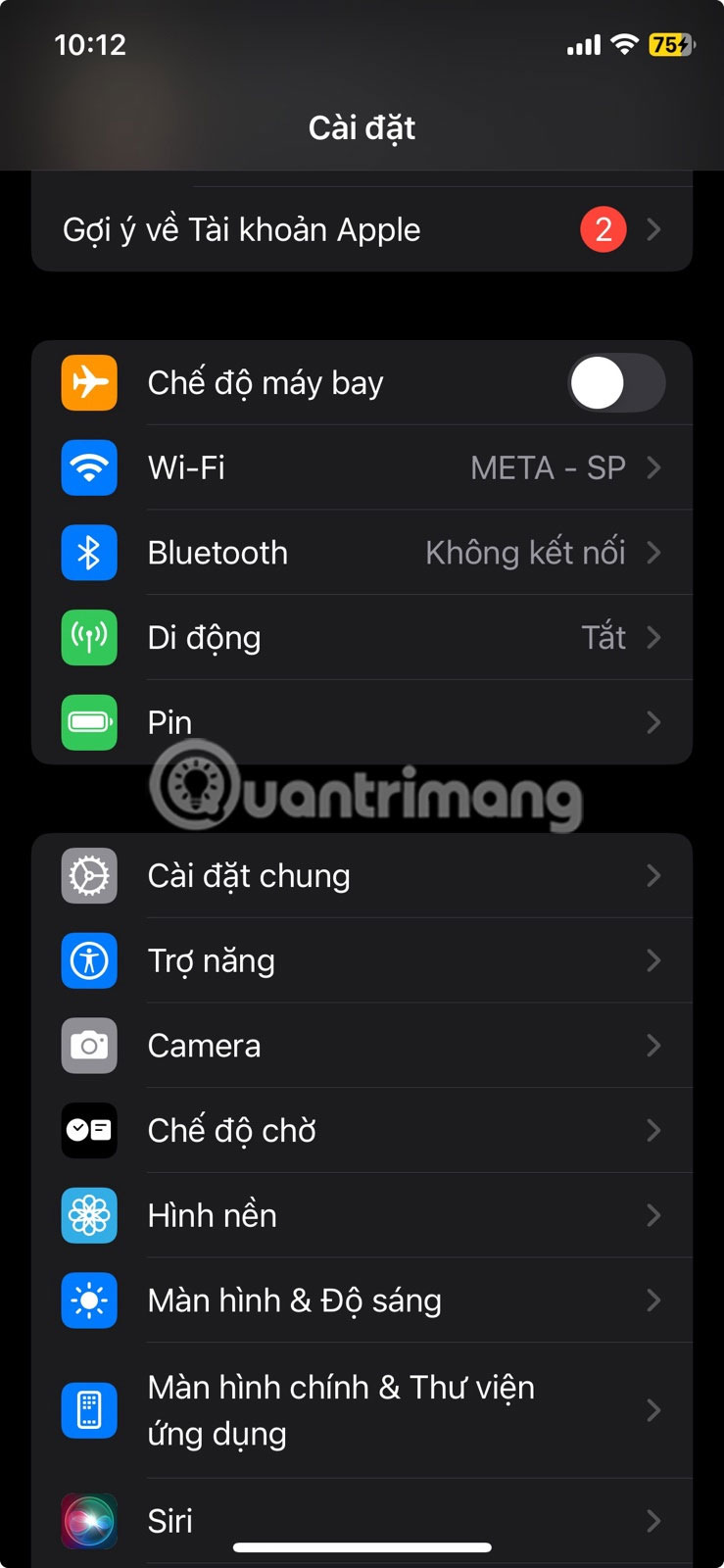724x1568 pixels.
Task: Tap the Hình nền flower icon
Action: pyautogui.click(x=89, y=1215)
